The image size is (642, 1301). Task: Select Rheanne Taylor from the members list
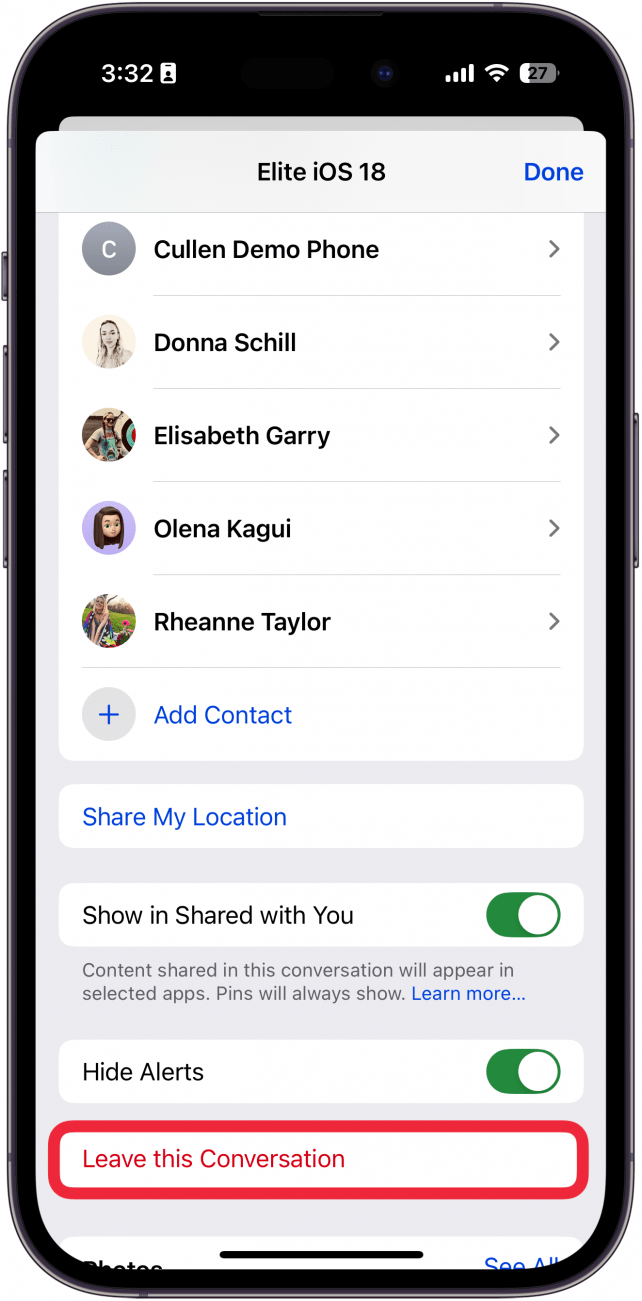click(x=320, y=622)
